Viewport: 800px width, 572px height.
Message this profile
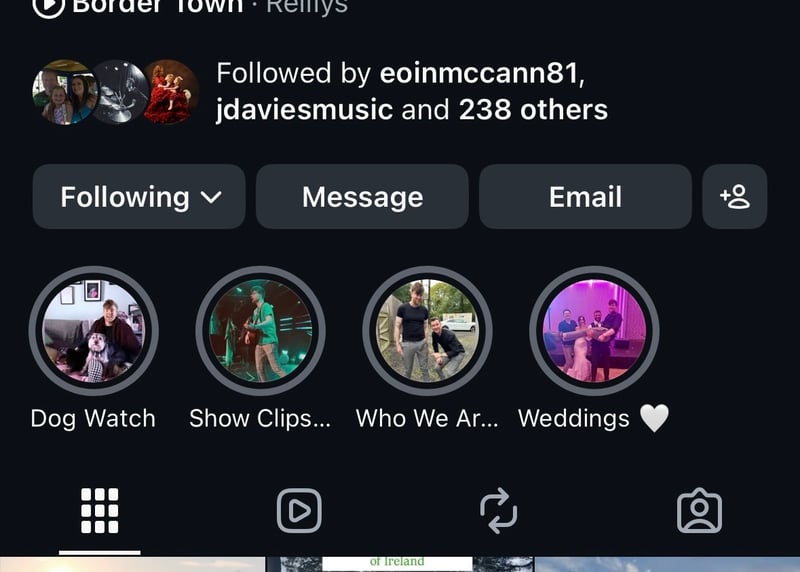pyautogui.click(x=362, y=197)
